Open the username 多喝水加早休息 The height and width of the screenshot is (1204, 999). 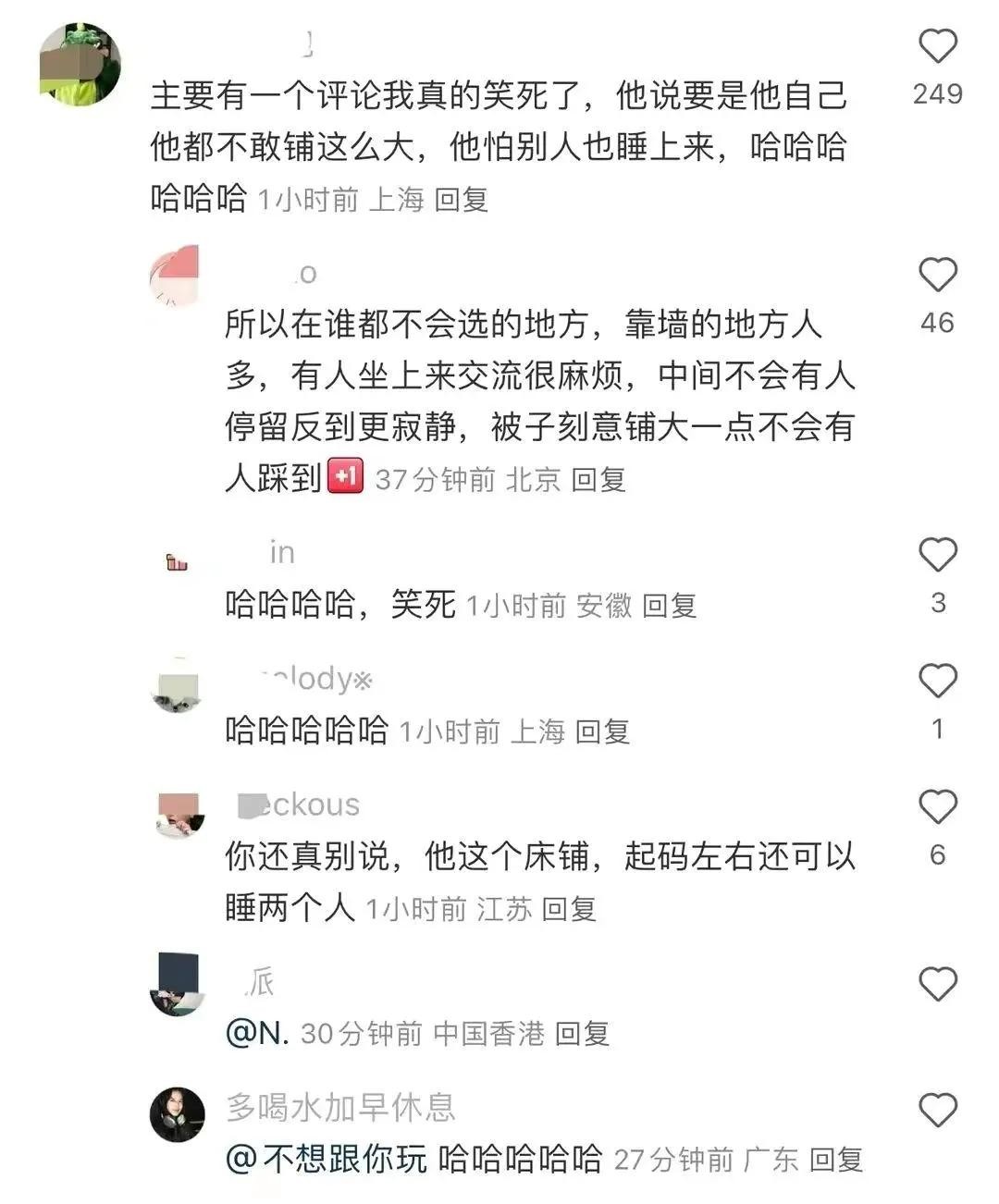point(340,1107)
